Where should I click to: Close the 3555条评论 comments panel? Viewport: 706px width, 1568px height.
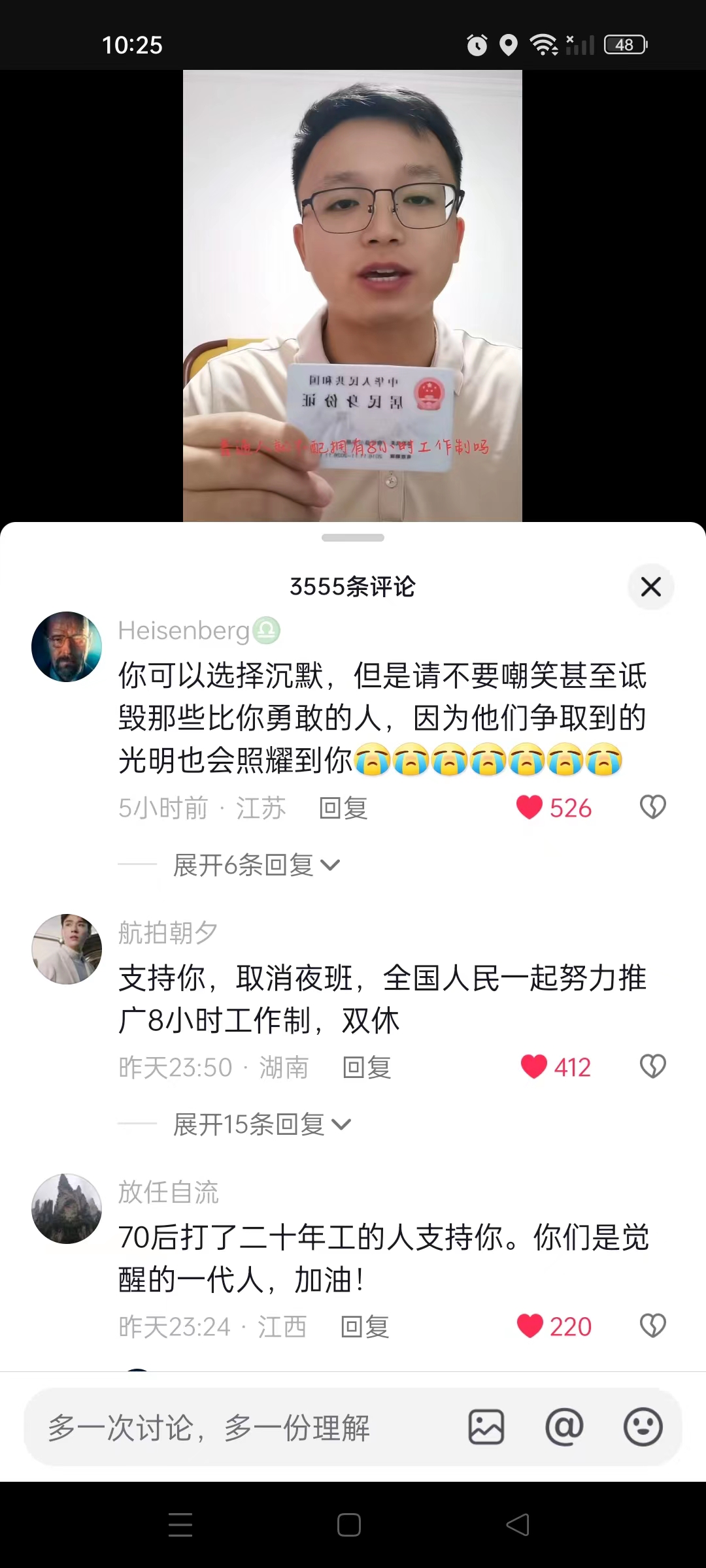(650, 587)
